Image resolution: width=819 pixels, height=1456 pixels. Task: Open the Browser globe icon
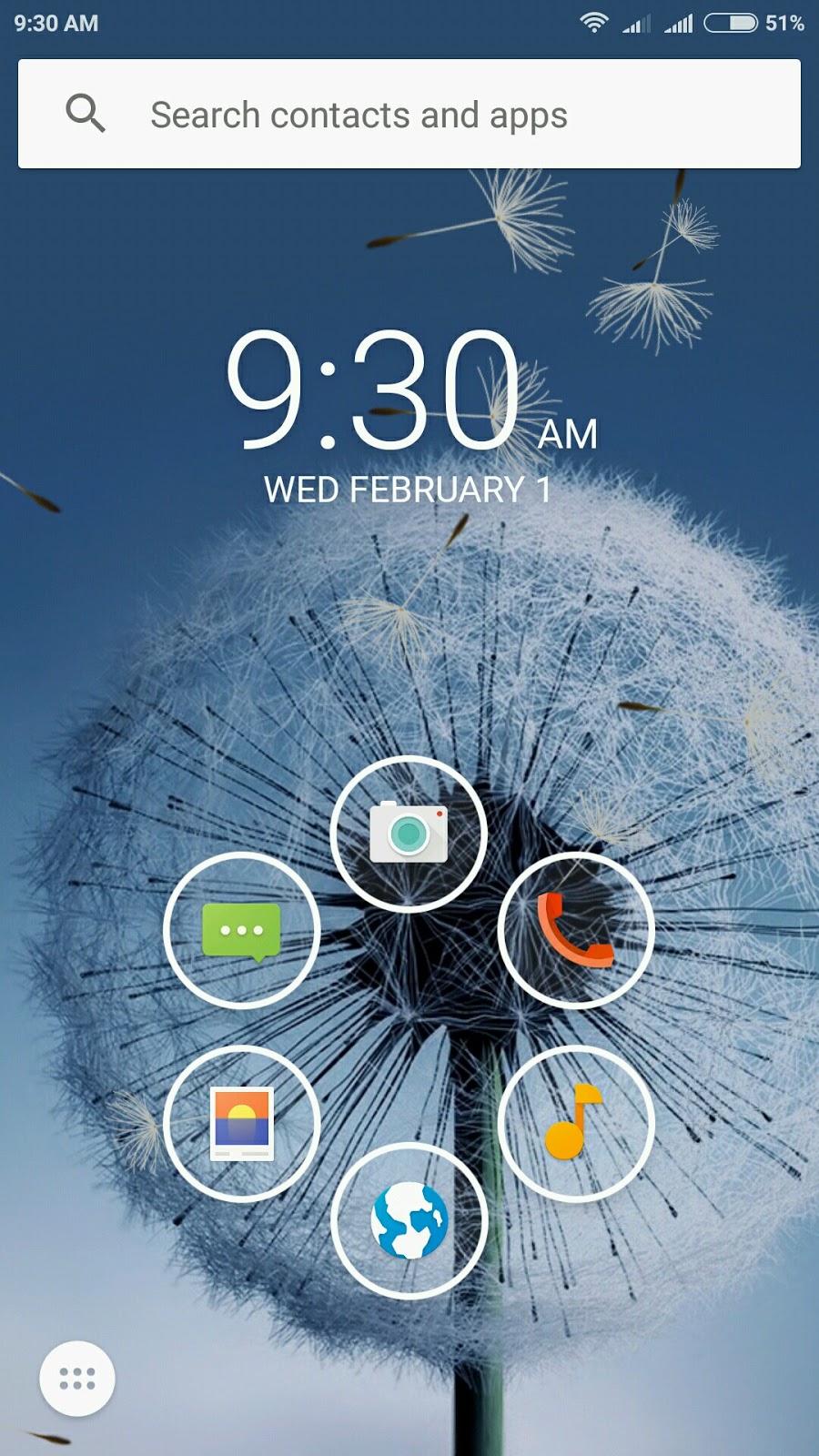tap(409, 1221)
